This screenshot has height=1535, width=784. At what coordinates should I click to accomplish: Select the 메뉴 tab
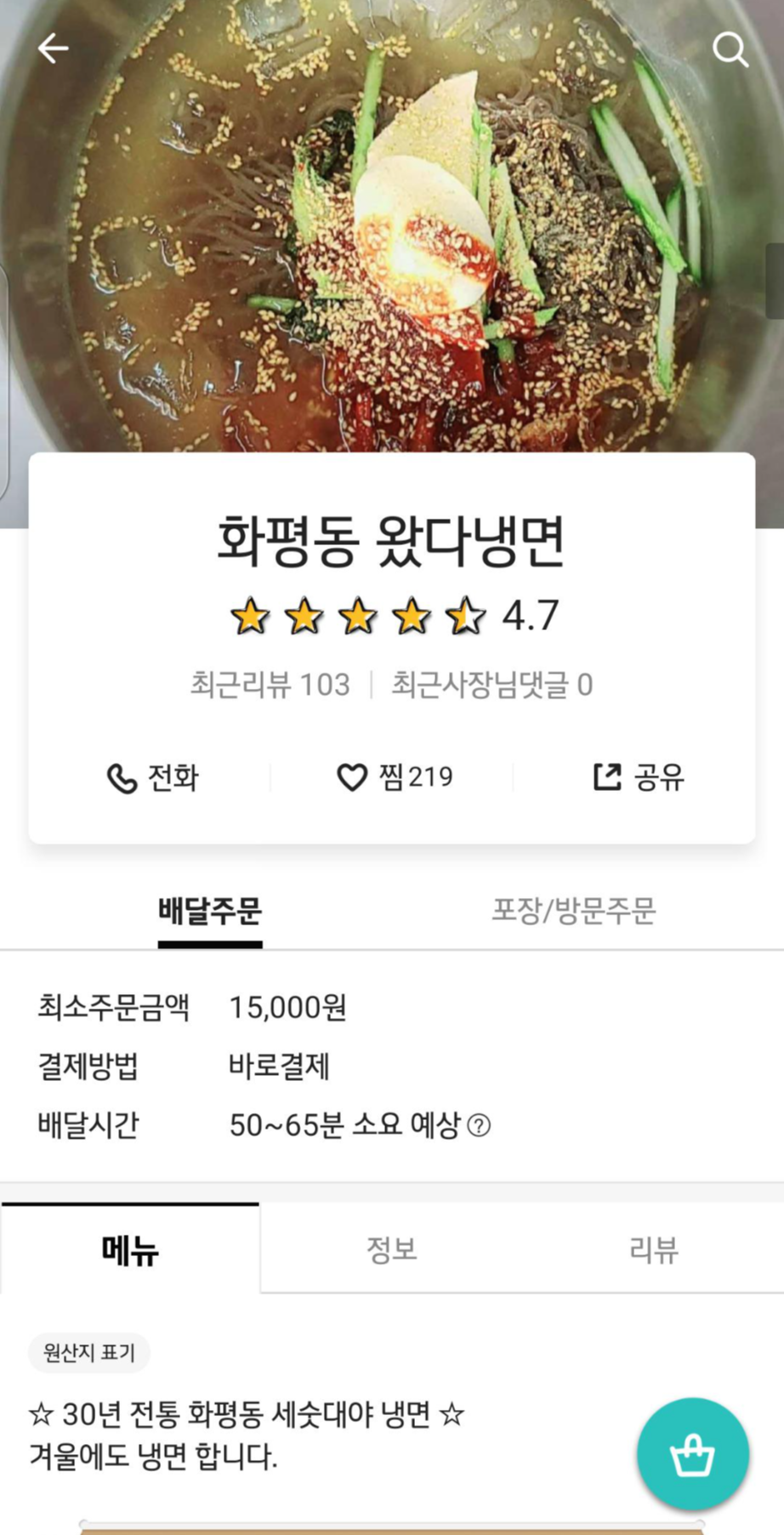pyautogui.click(x=130, y=1248)
